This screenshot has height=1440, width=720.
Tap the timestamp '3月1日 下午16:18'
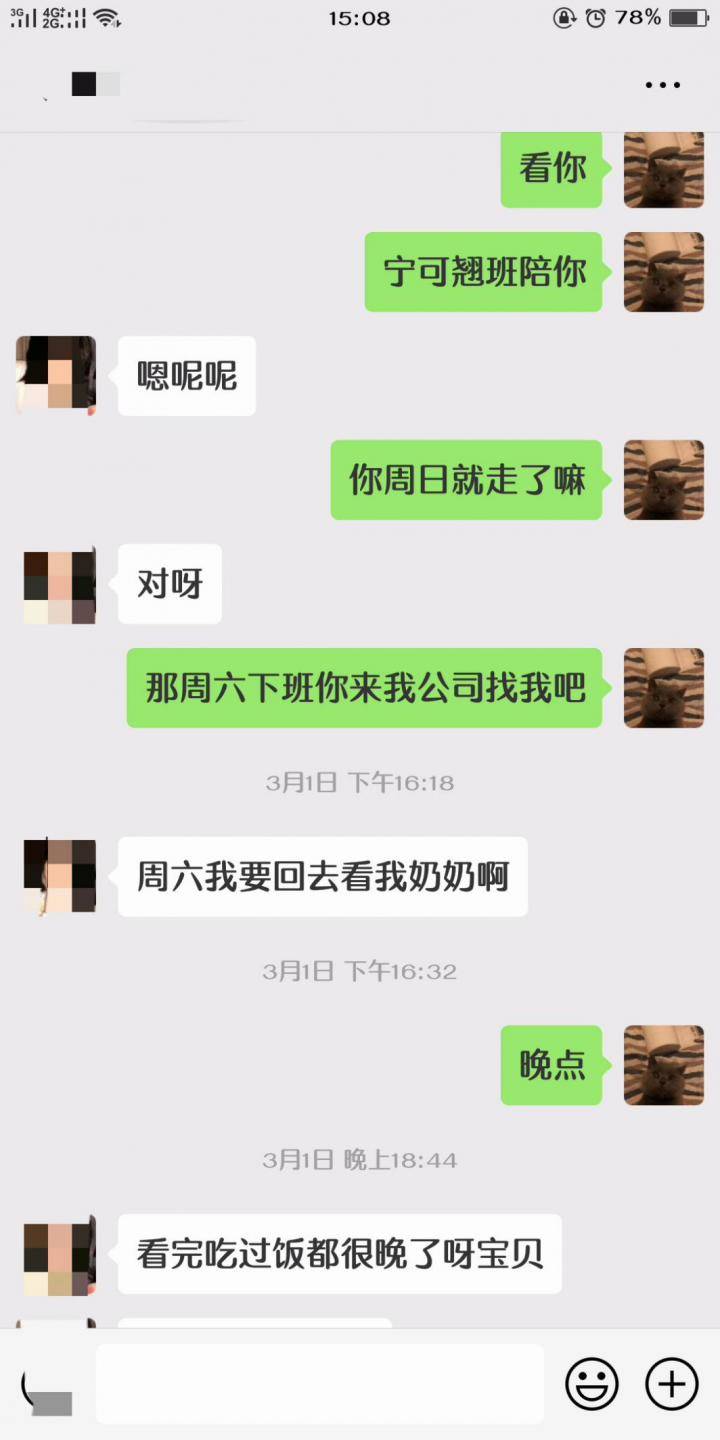(360, 782)
